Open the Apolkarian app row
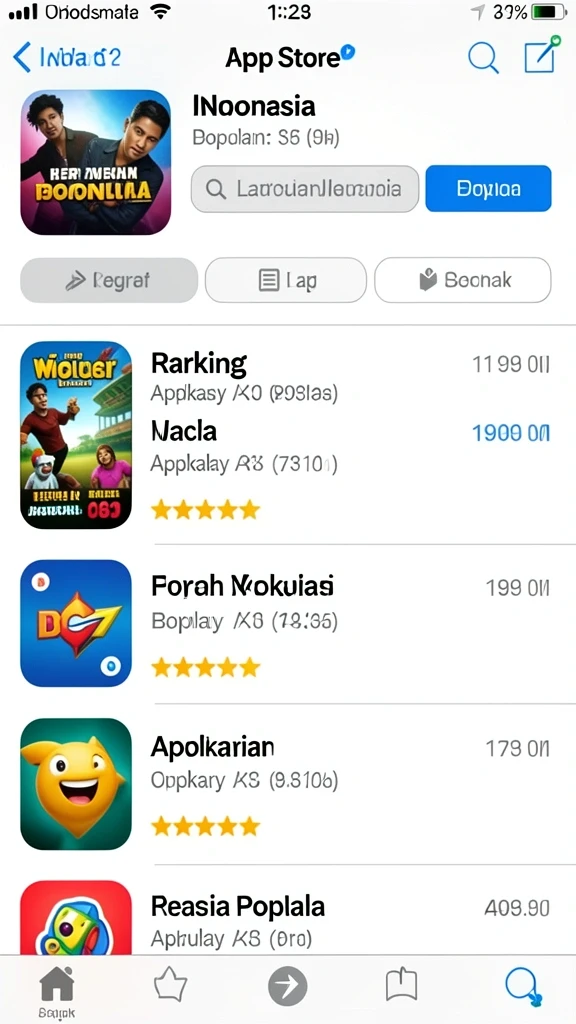576x1024 pixels. pyautogui.click(x=288, y=784)
